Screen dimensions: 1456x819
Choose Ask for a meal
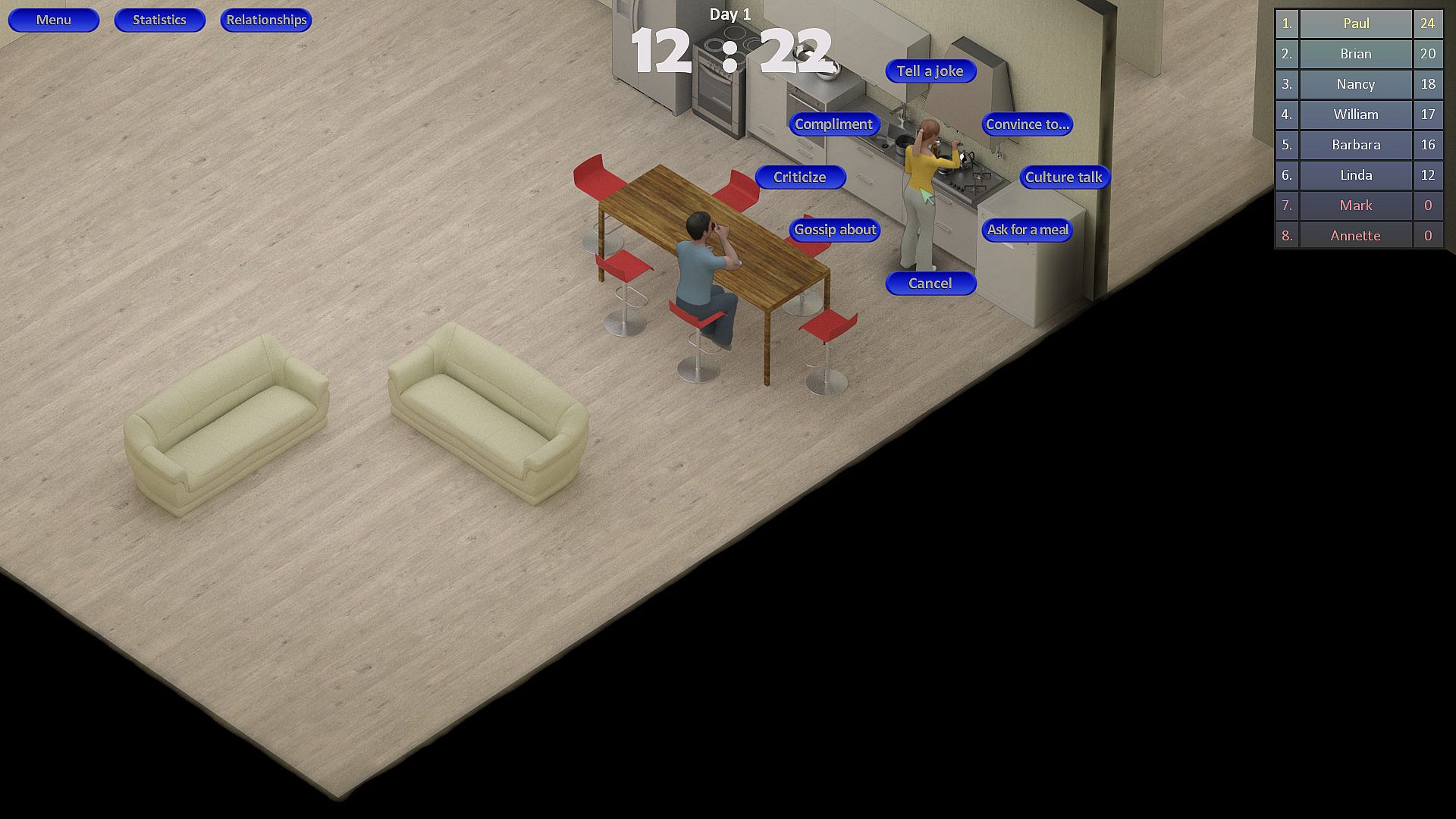[x=1028, y=230]
